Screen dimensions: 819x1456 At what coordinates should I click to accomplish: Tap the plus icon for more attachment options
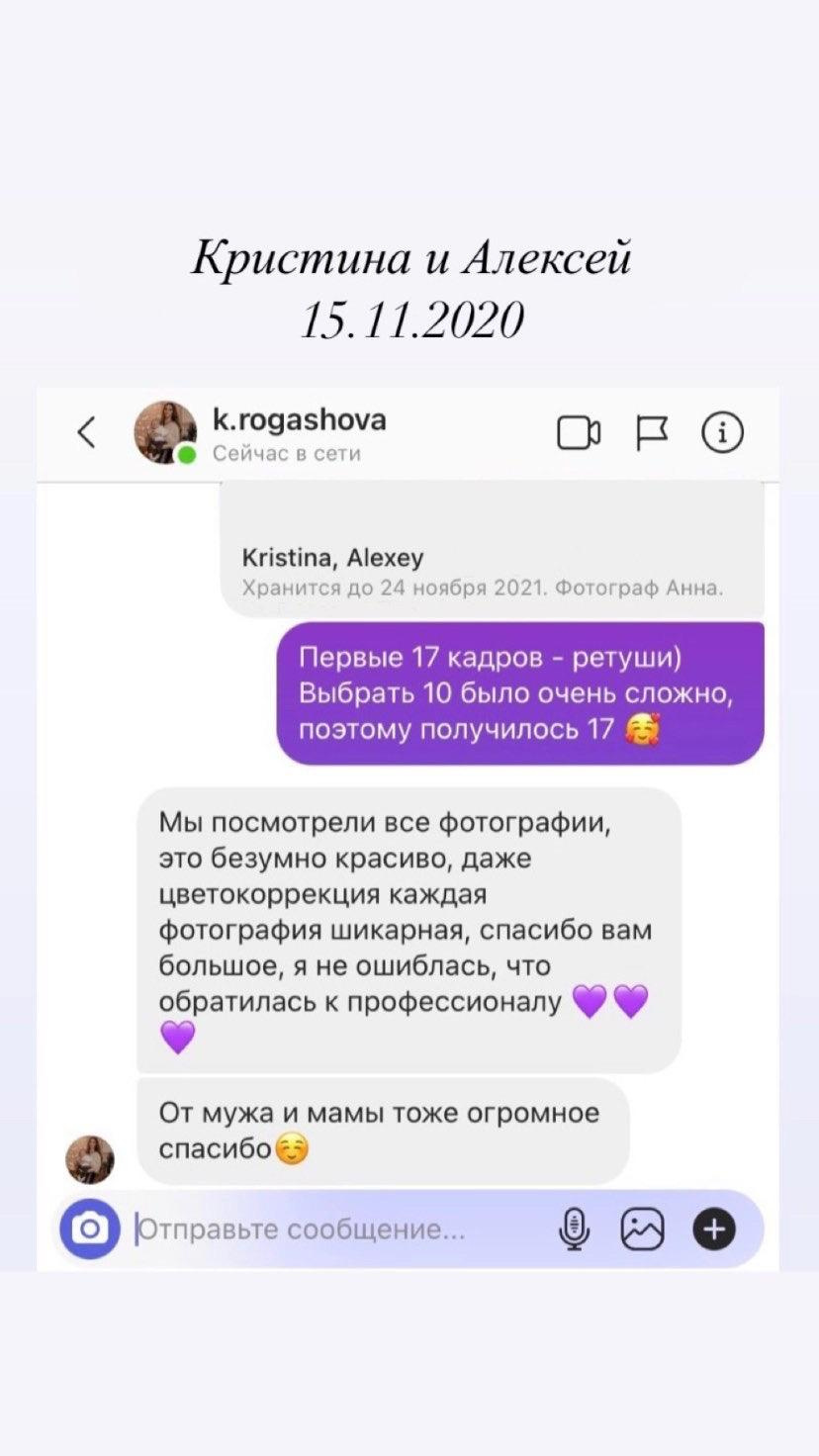(x=716, y=1228)
